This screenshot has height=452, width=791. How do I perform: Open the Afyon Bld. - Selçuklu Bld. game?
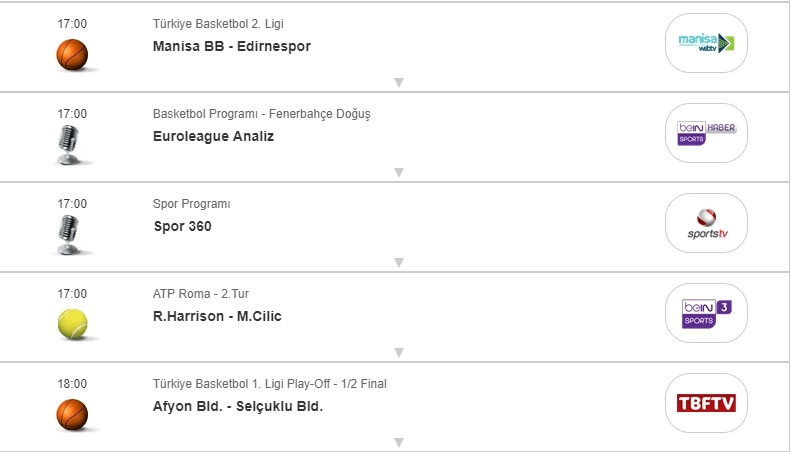238,406
